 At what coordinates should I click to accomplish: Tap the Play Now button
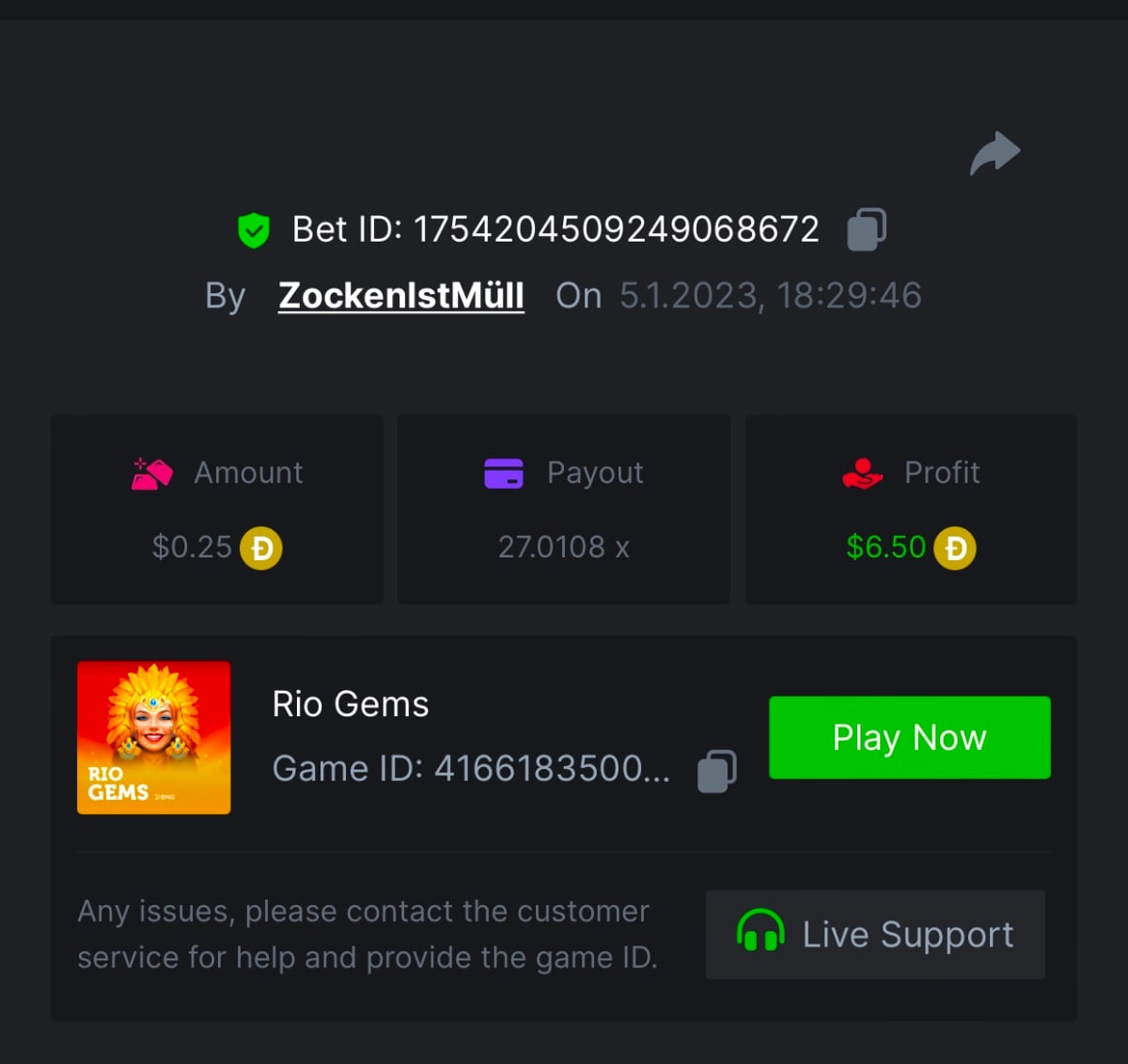click(909, 738)
